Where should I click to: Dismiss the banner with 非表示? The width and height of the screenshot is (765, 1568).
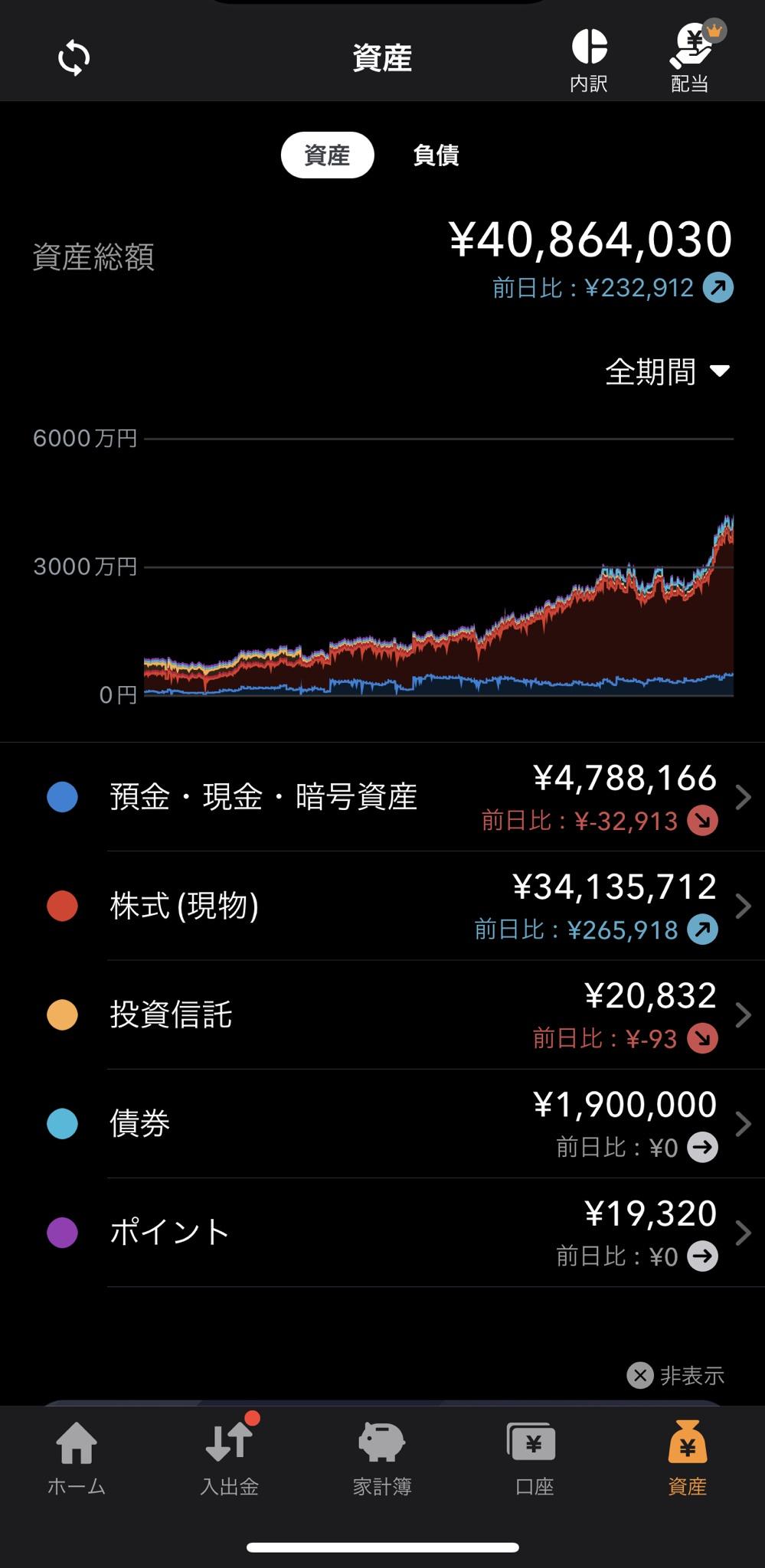(675, 1375)
